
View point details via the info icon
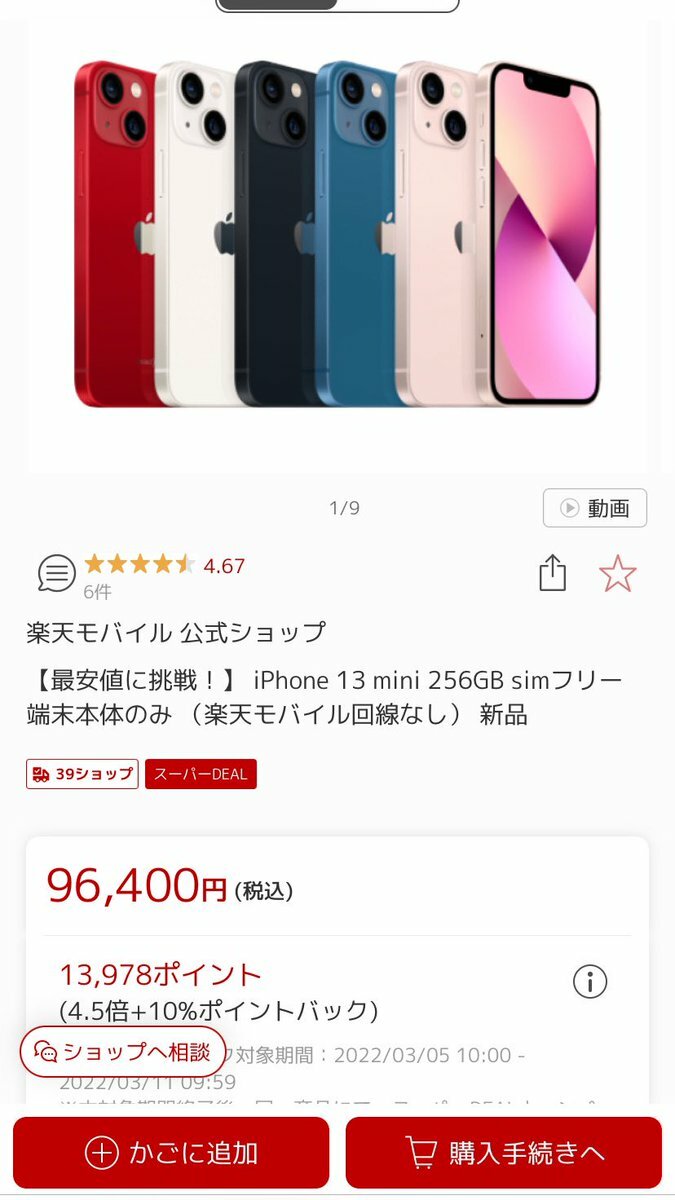(590, 982)
